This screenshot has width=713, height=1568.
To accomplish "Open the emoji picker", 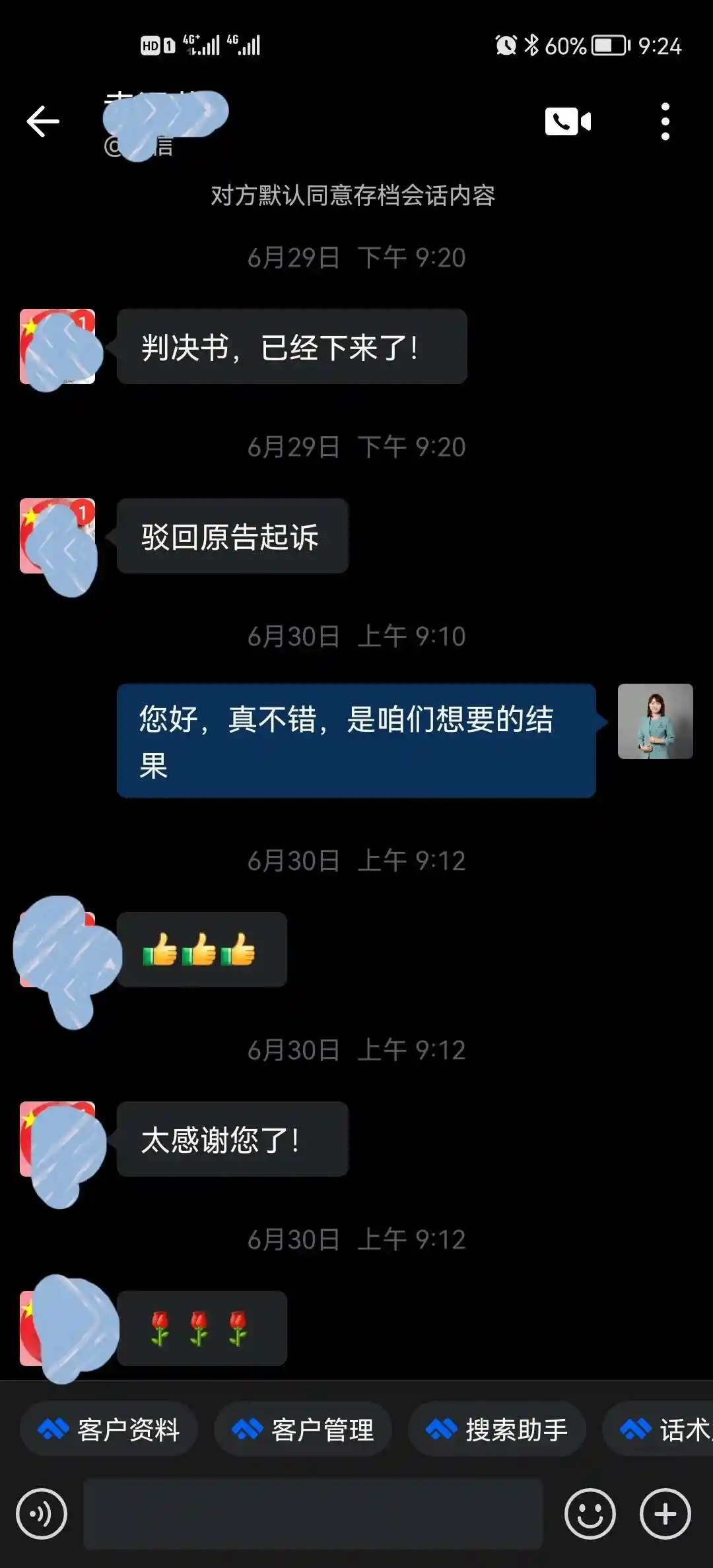I will click(x=590, y=1514).
